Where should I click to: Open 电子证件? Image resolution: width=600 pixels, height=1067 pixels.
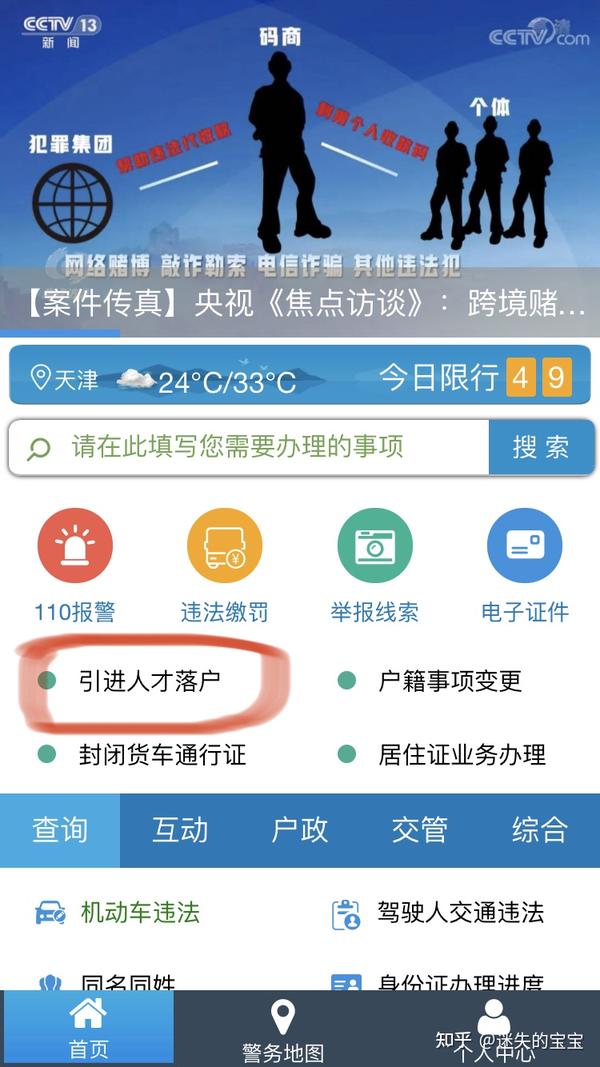pyautogui.click(x=524, y=566)
